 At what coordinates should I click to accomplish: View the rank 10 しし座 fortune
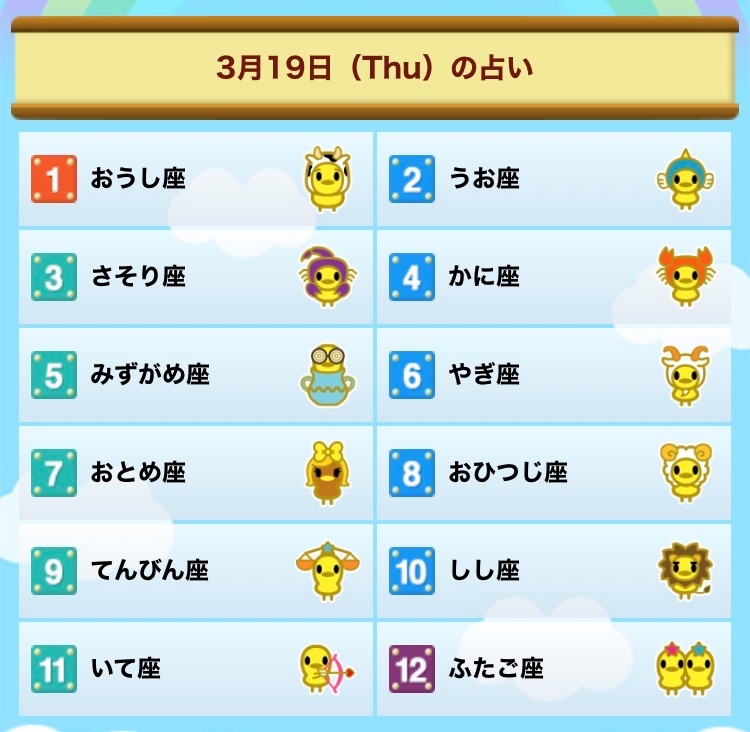[x=554, y=571]
